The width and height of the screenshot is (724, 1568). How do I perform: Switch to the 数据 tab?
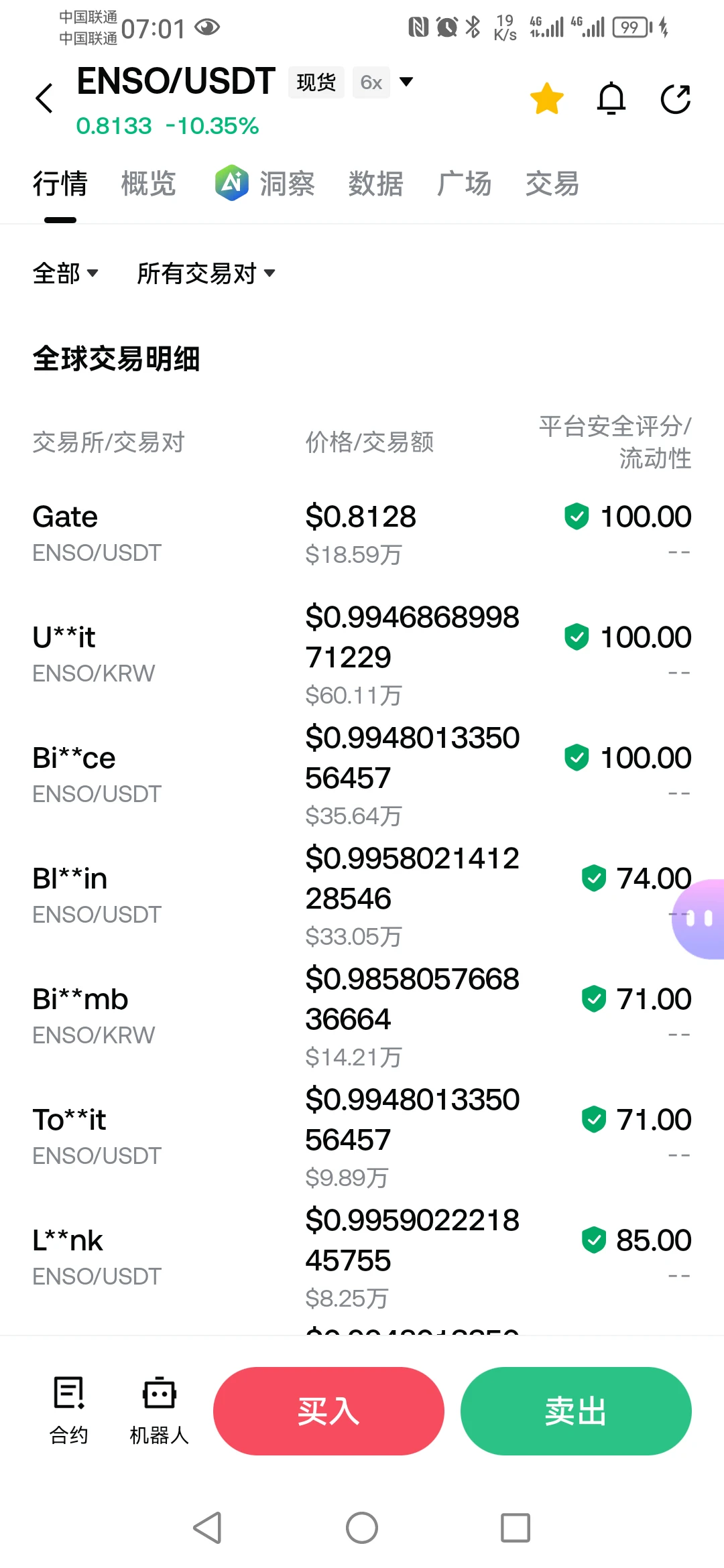click(375, 184)
